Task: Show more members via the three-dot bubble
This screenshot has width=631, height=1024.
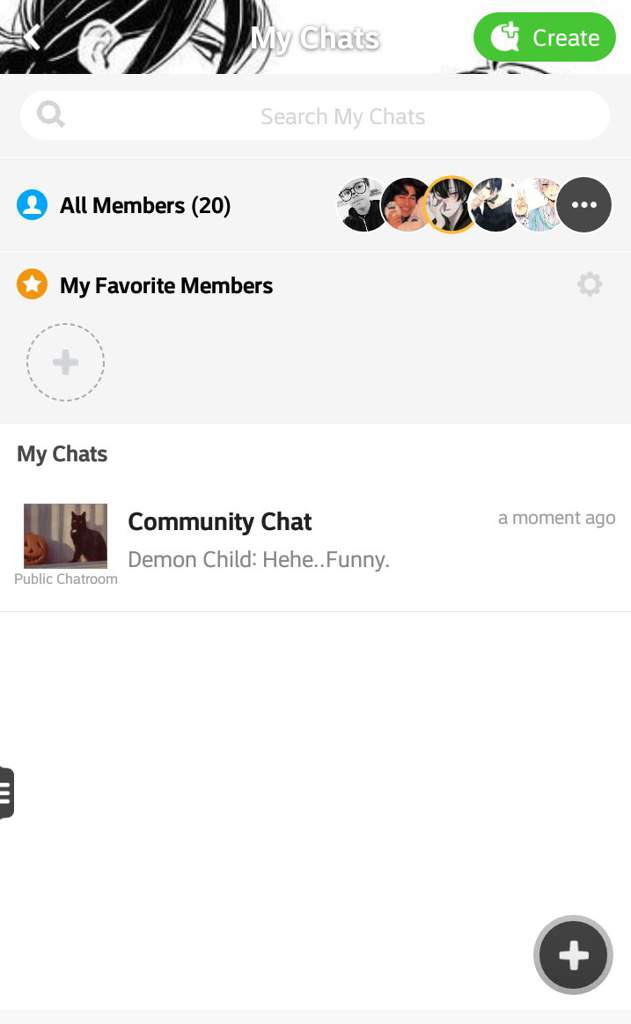Action: 584,205
